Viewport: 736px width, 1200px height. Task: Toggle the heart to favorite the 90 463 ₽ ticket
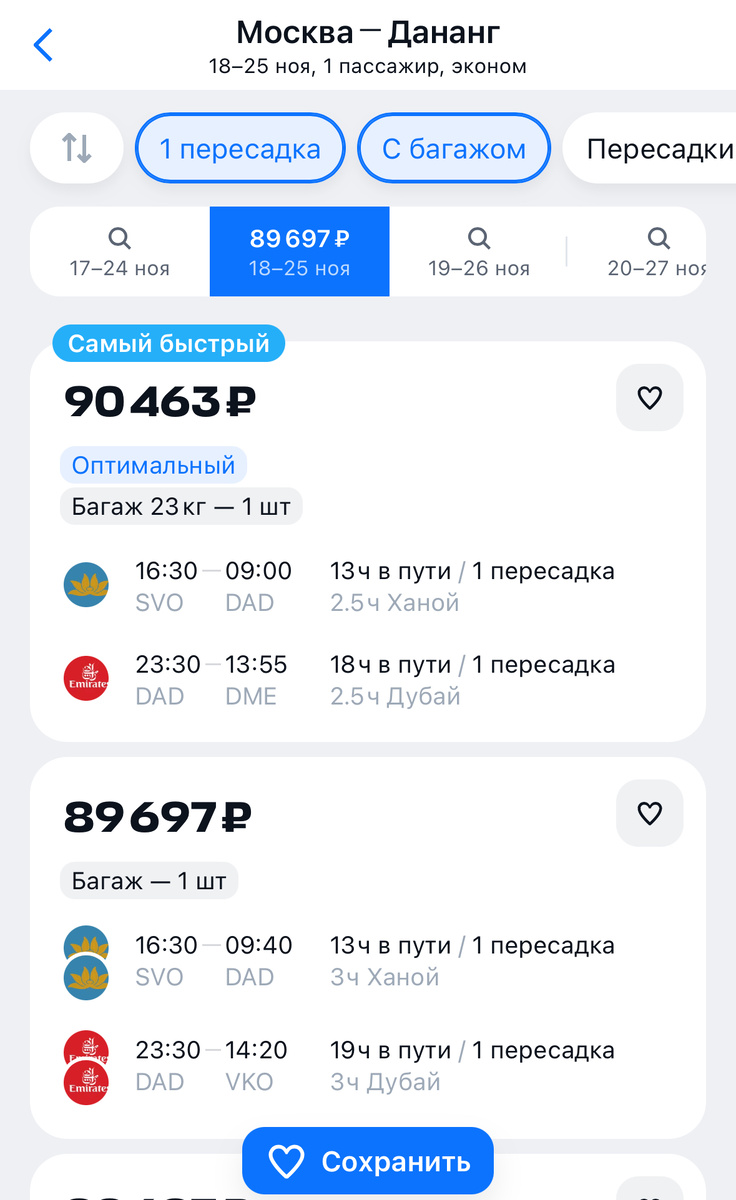point(650,397)
